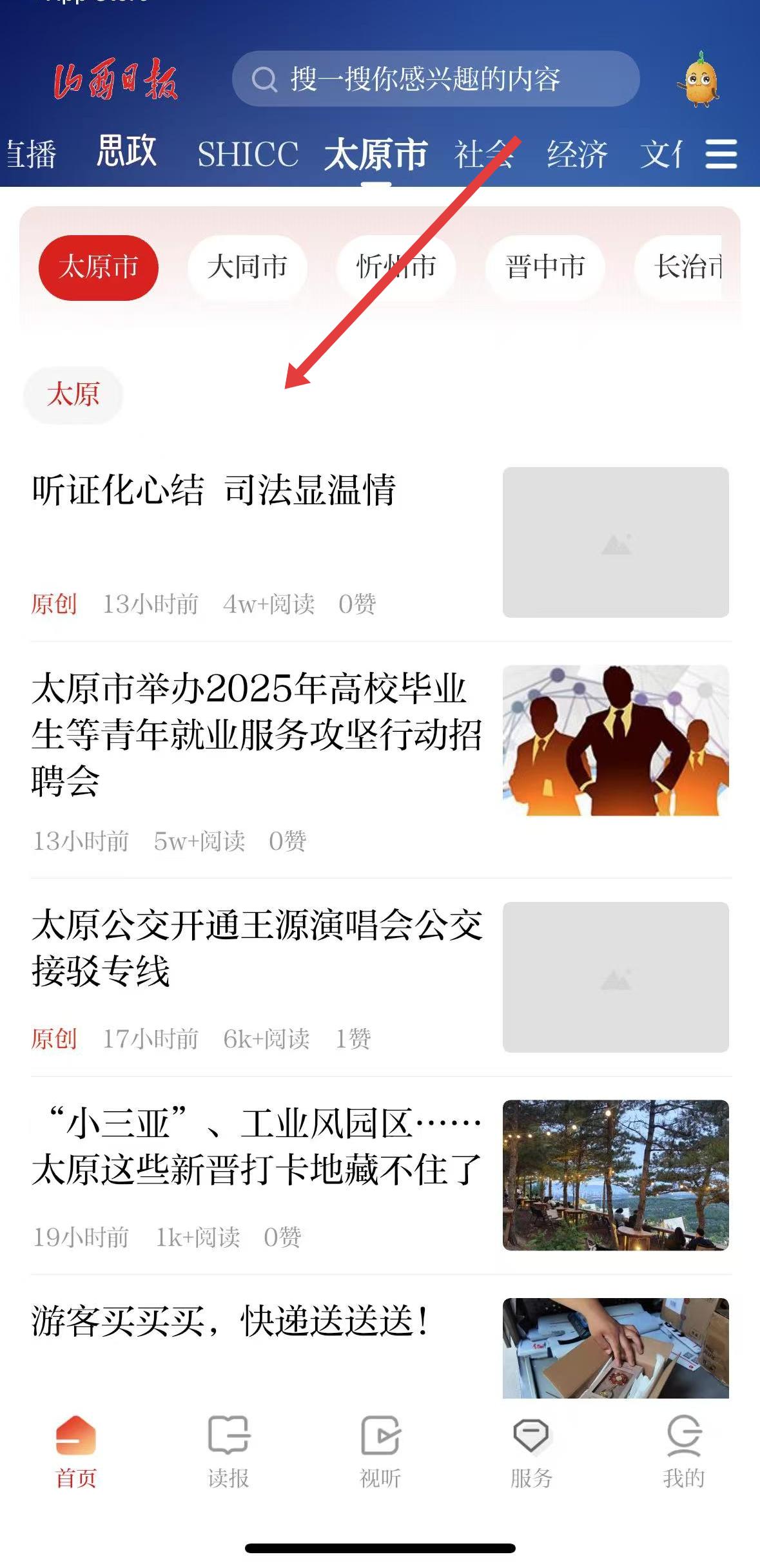The image size is (760, 1568).
Task: Open the 王源演唱会公交接驳专线 article
Action: tap(257, 948)
